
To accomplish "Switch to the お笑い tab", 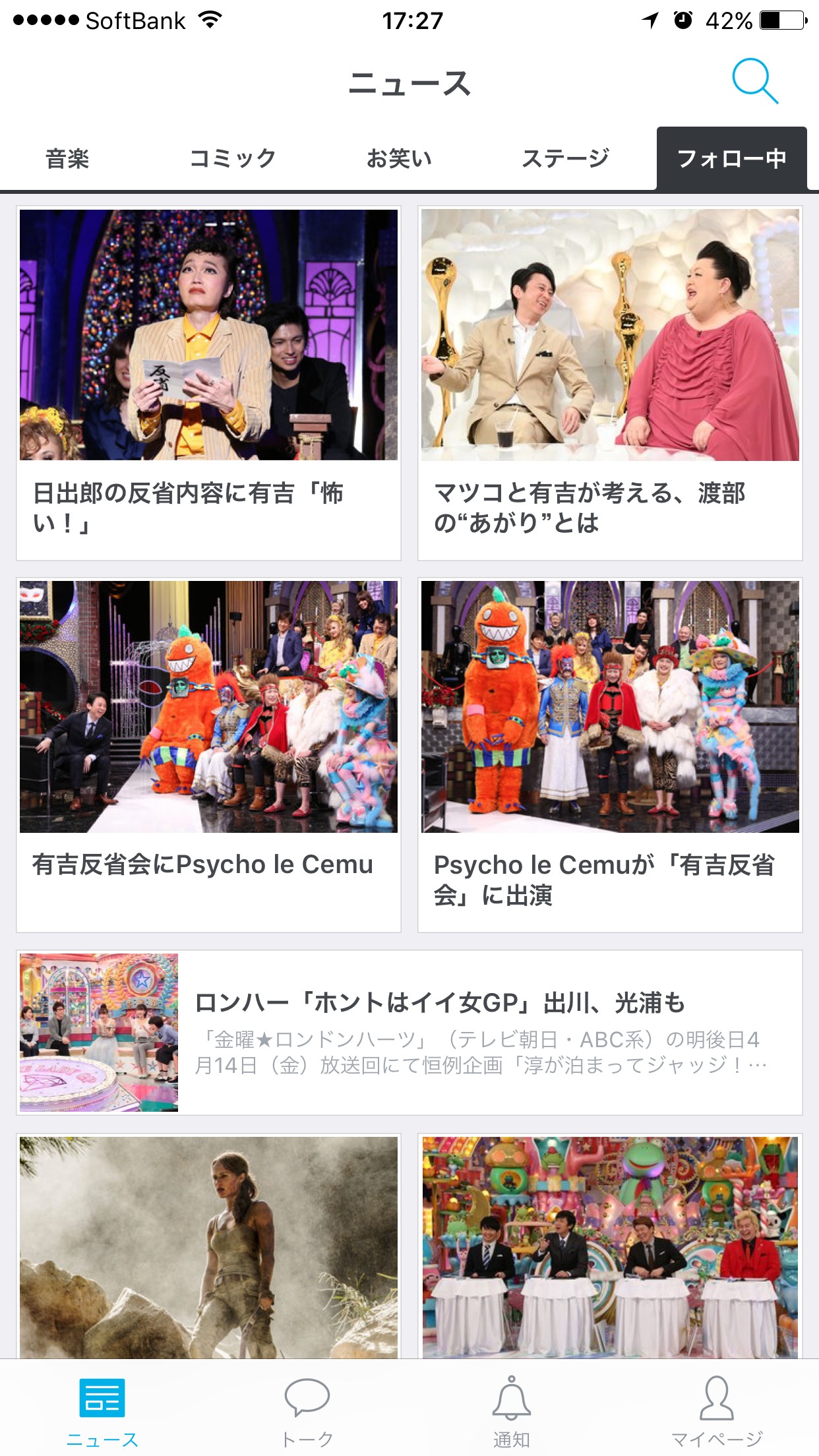I will pos(399,159).
